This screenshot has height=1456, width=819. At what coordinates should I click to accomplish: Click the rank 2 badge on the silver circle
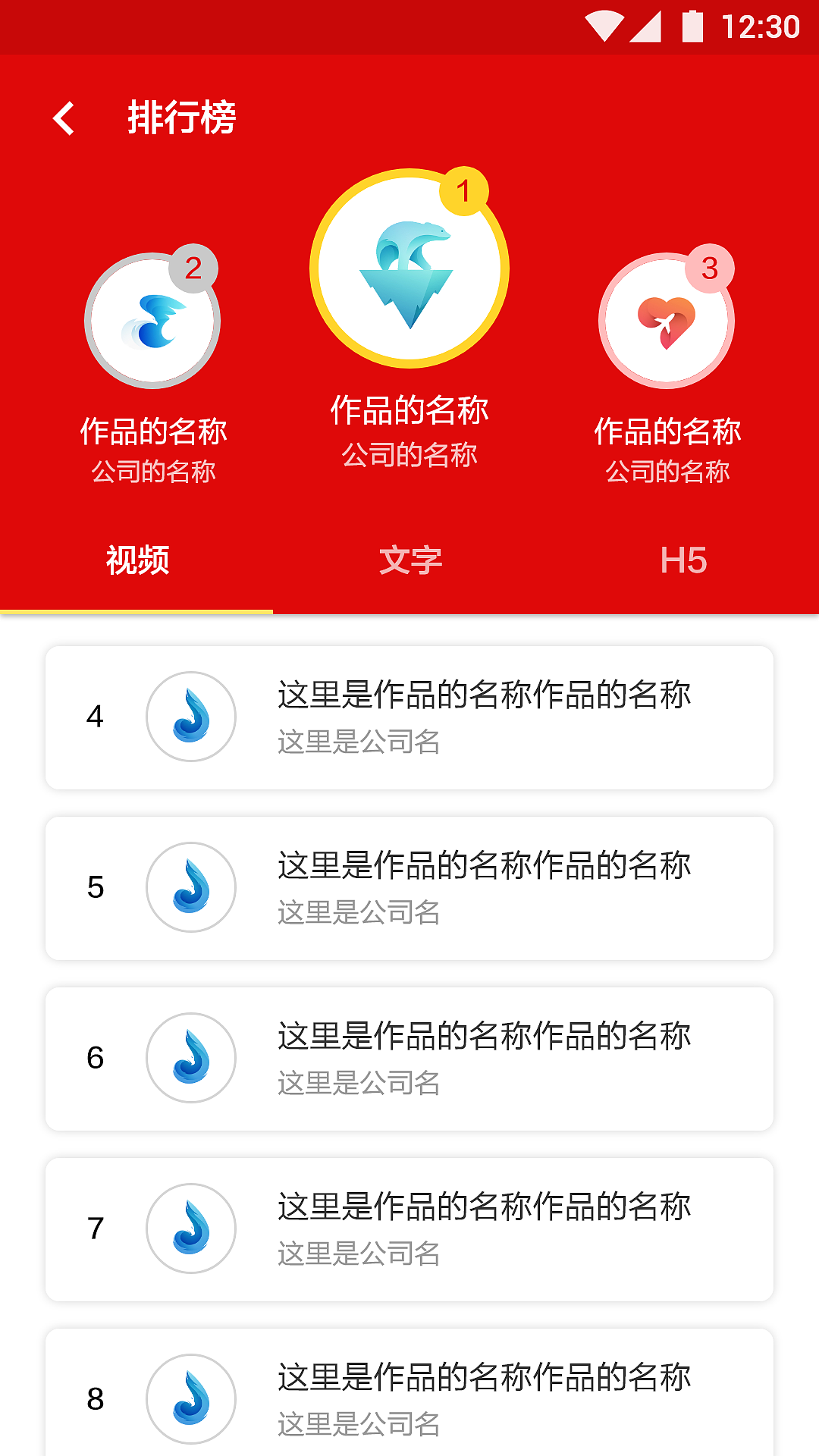point(194,268)
